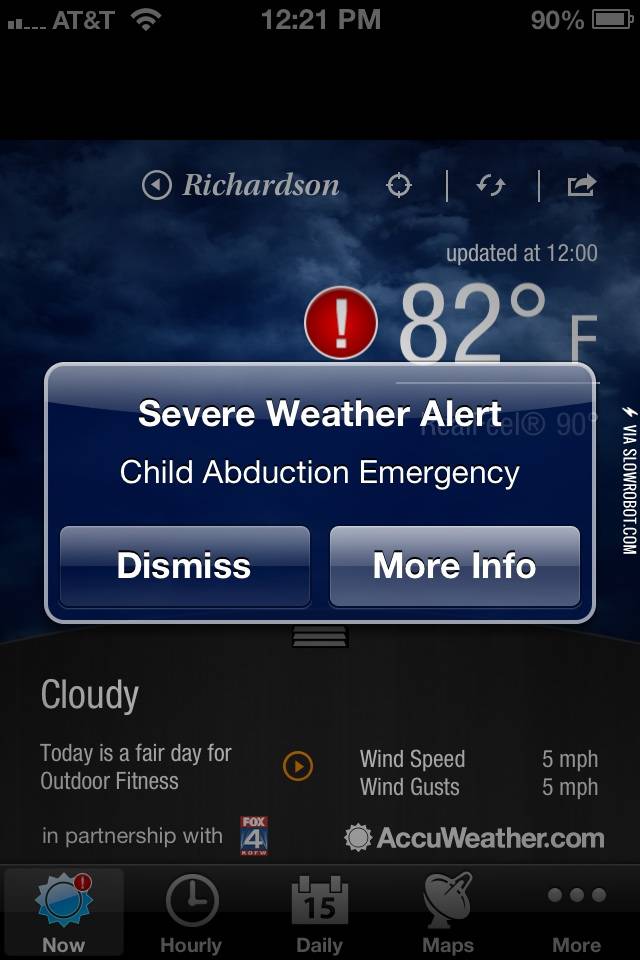Refresh the weather data
This screenshot has width=640, height=960.
tap(491, 186)
